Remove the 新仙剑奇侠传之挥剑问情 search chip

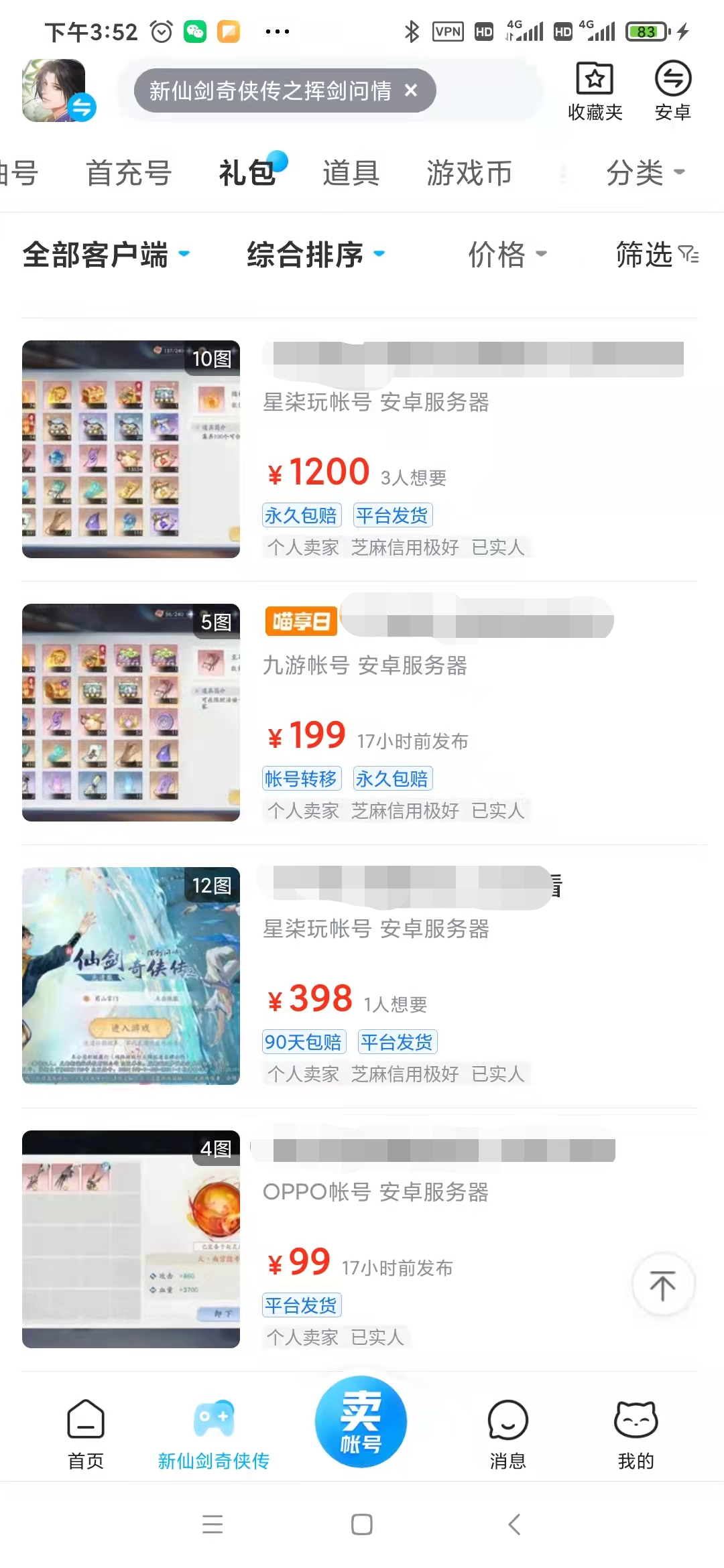[x=411, y=90]
